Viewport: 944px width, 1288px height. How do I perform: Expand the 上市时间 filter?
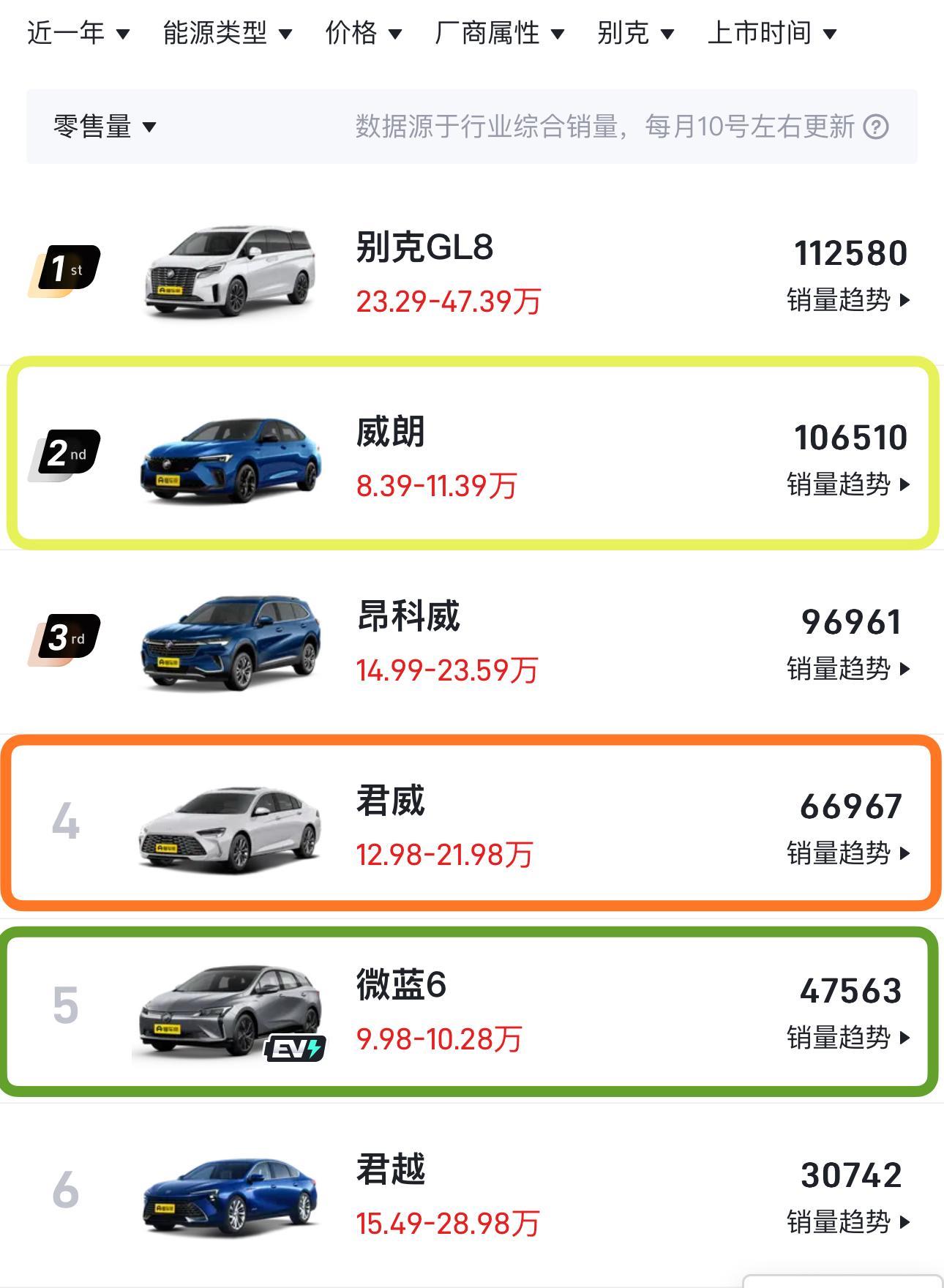(772, 33)
